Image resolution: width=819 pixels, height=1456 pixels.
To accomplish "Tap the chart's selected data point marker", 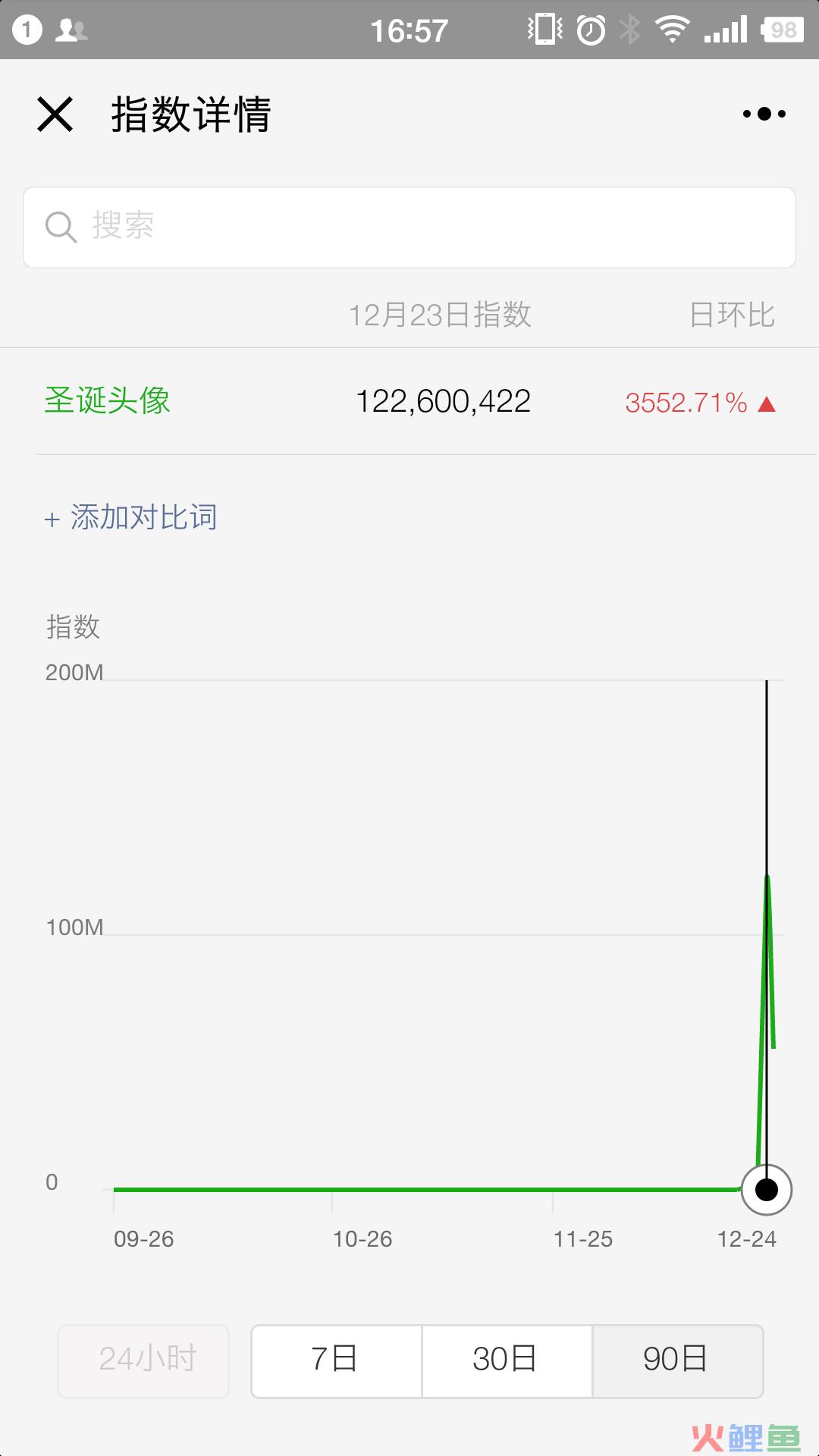I will [x=767, y=1190].
